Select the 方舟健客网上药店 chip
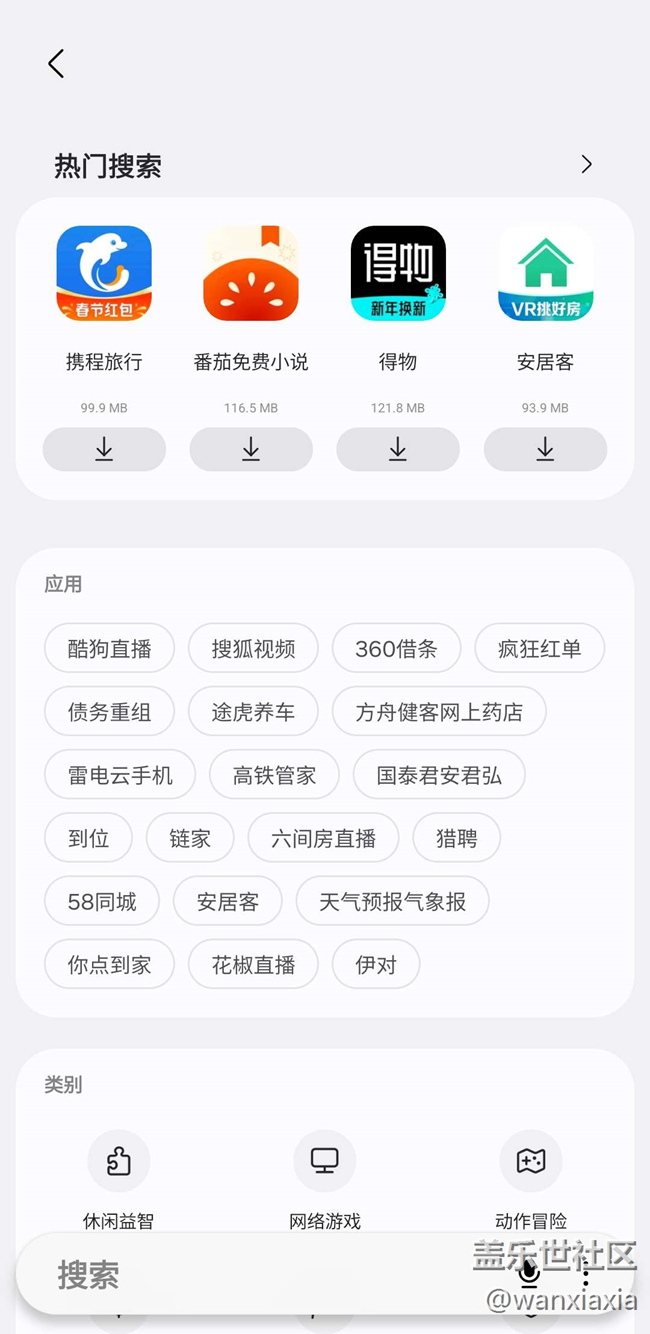The height and width of the screenshot is (1334, 650). [439, 711]
